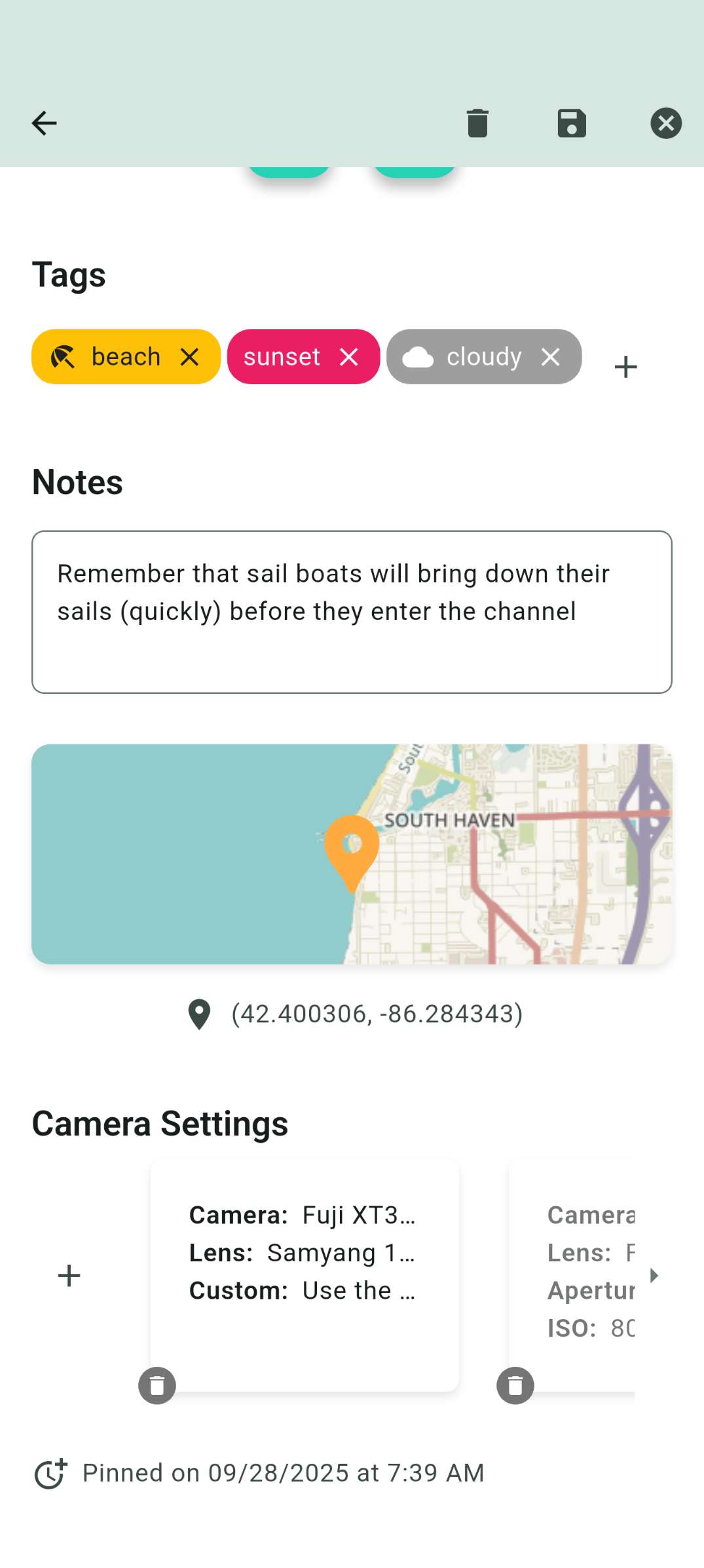
Task: Tap the back arrow to leave edit screen
Action: point(43,123)
